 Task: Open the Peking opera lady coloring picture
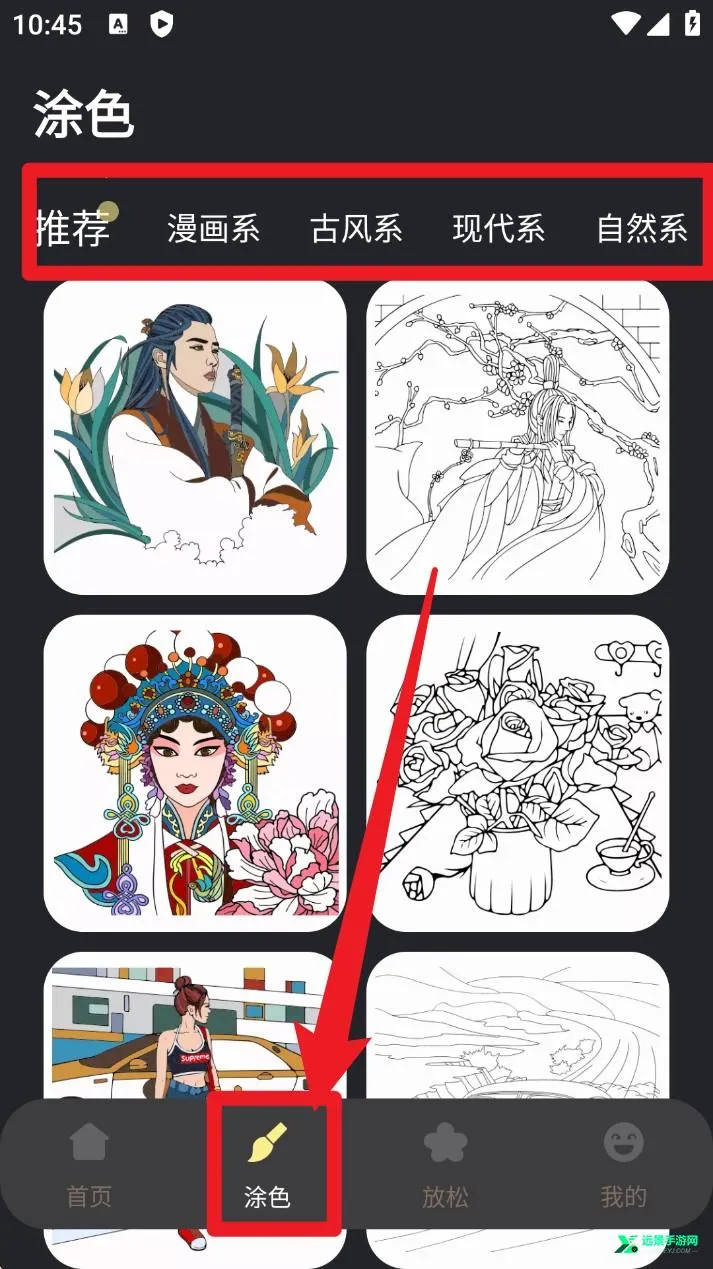195,773
